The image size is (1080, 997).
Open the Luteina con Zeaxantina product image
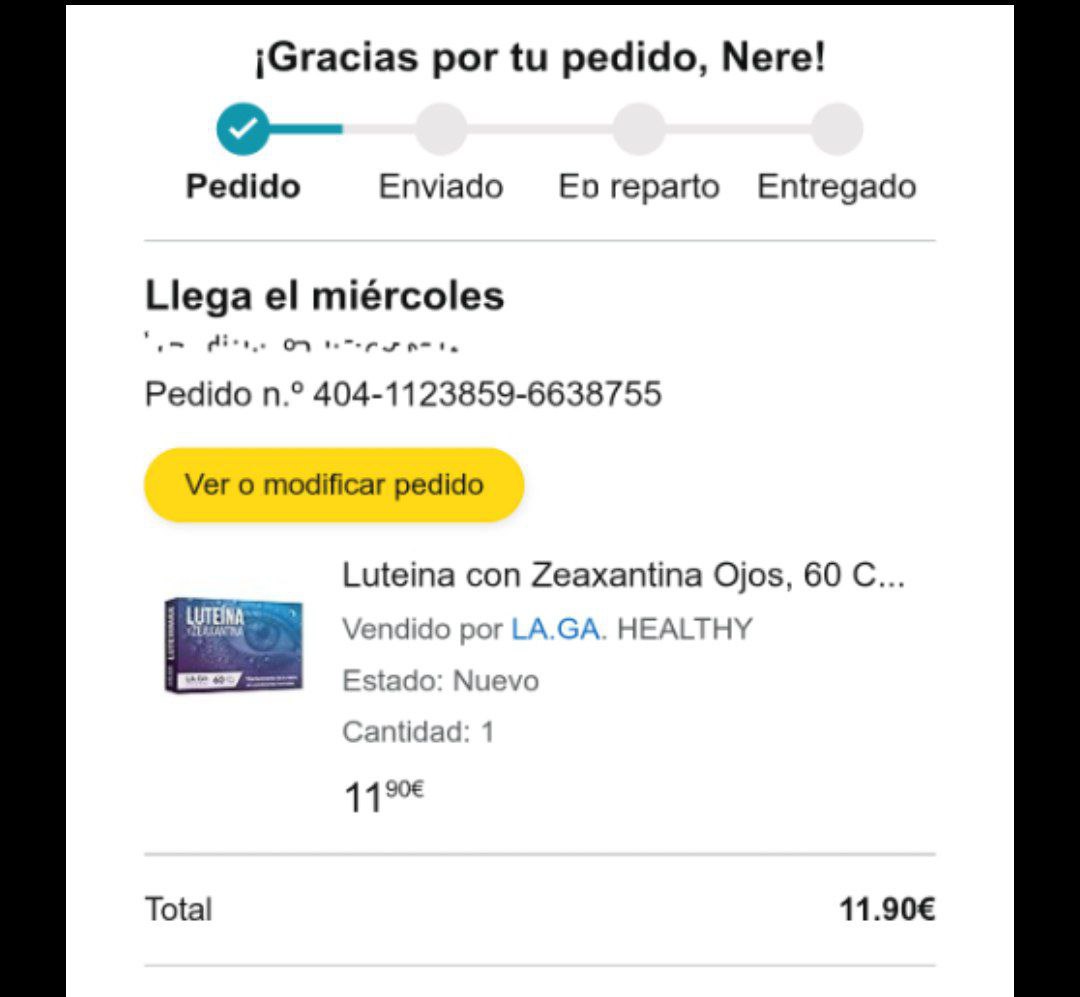[233, 645]
